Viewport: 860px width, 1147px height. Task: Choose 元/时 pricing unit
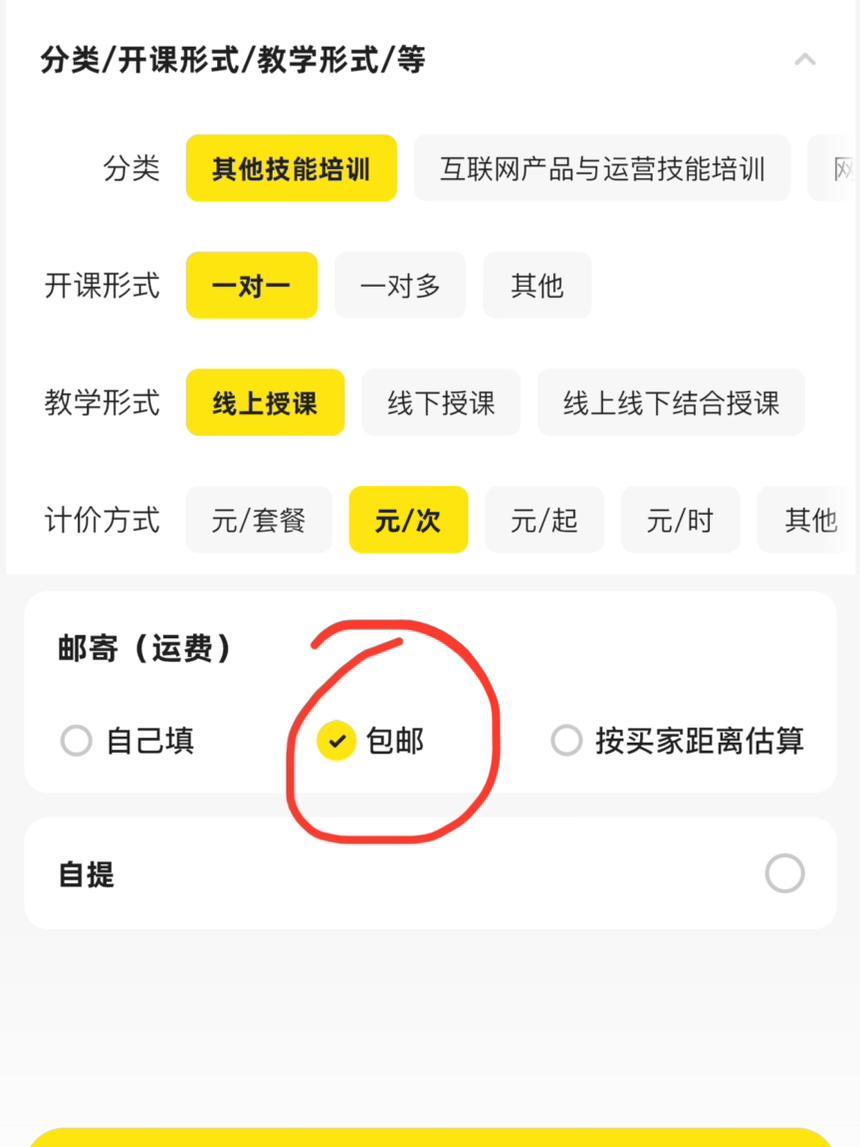point(681,519)
